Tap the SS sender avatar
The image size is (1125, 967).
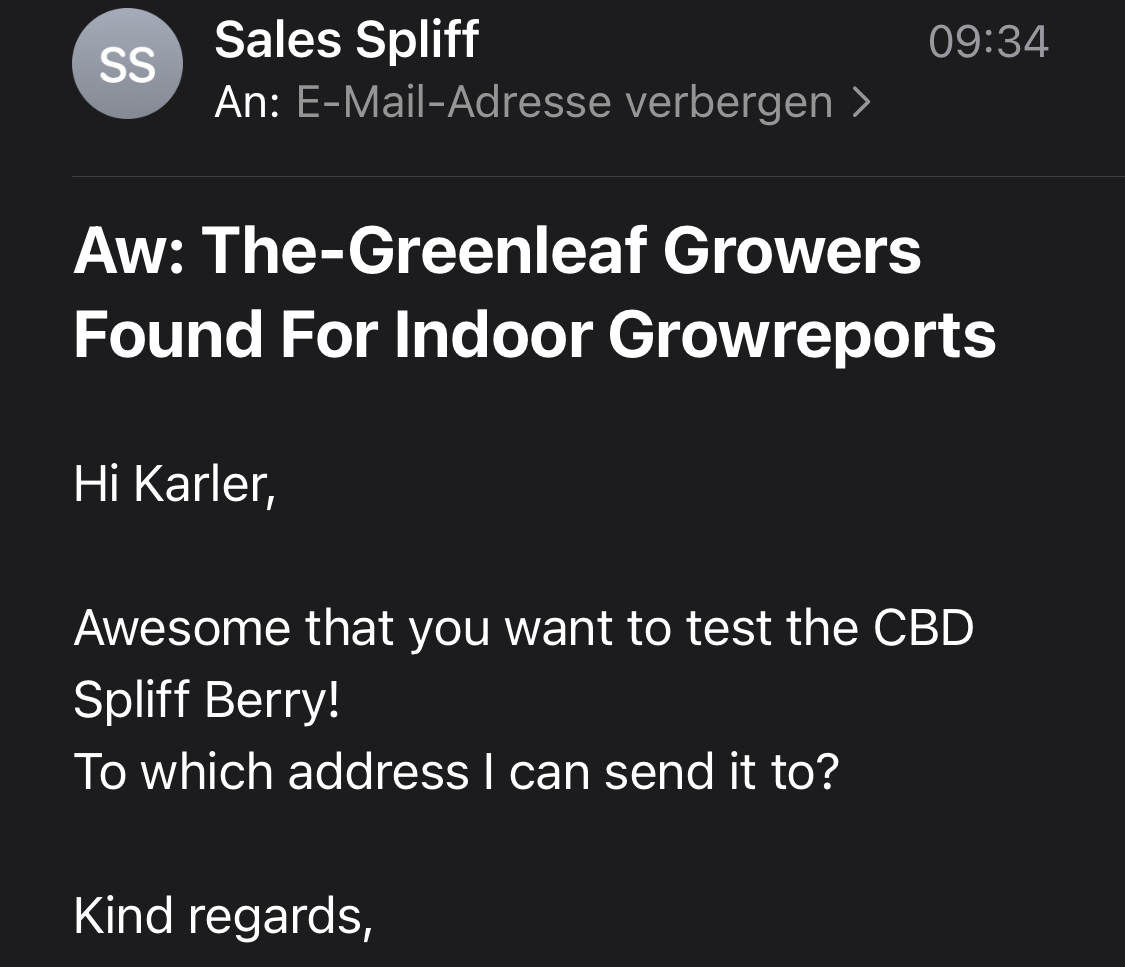pos(127,65)
